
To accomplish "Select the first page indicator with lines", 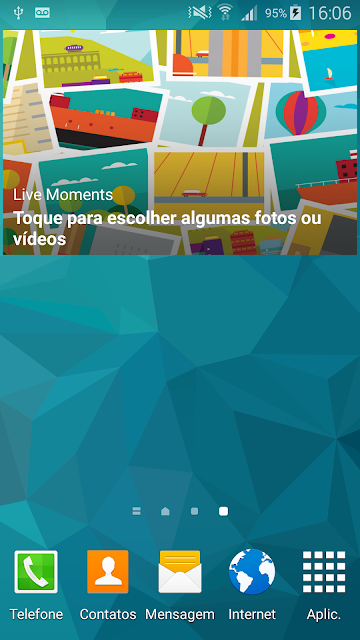I will click(x=136, y=511).
